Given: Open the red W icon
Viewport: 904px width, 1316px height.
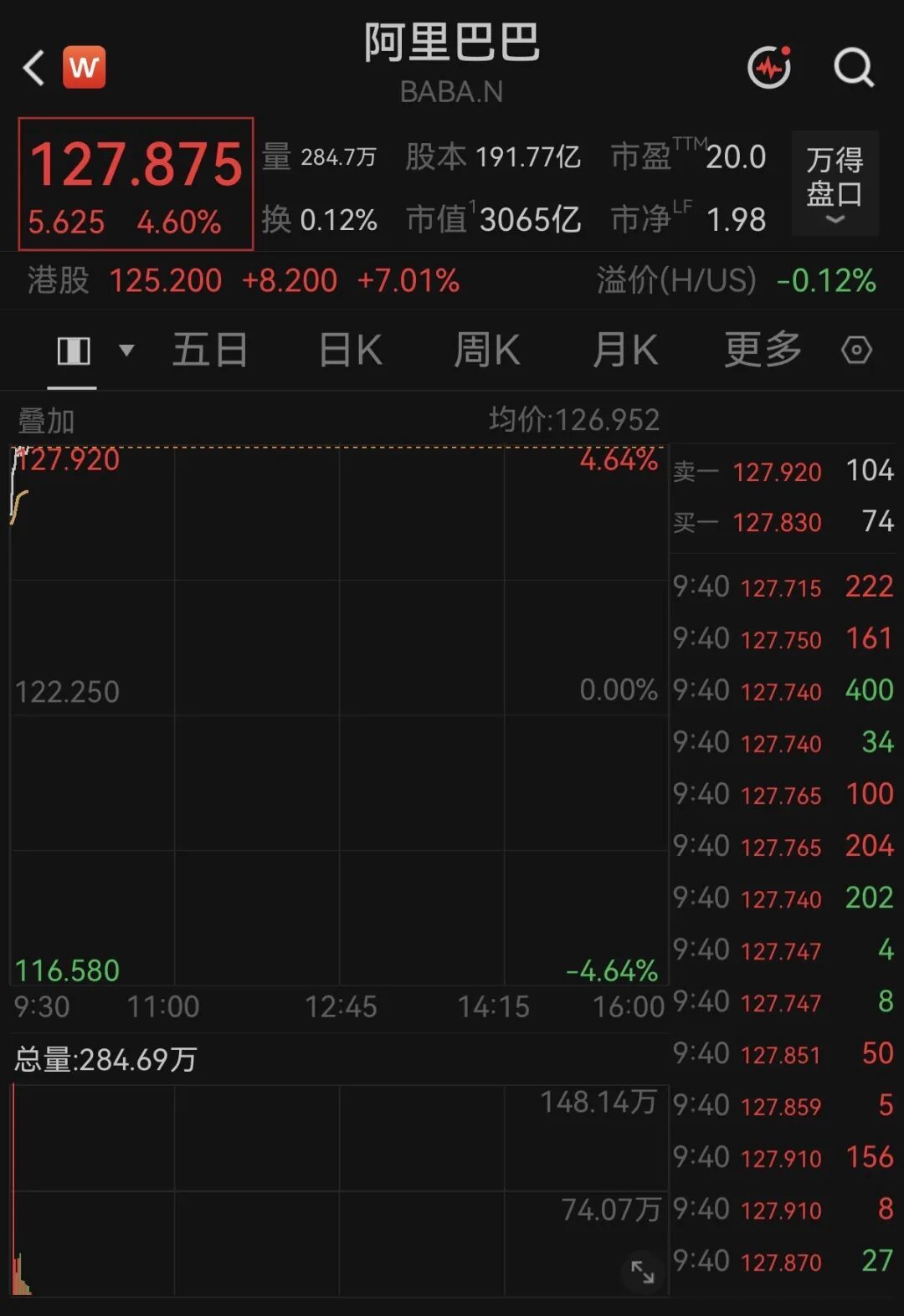Looking at the screenshot, I should (x=85, y=67).
